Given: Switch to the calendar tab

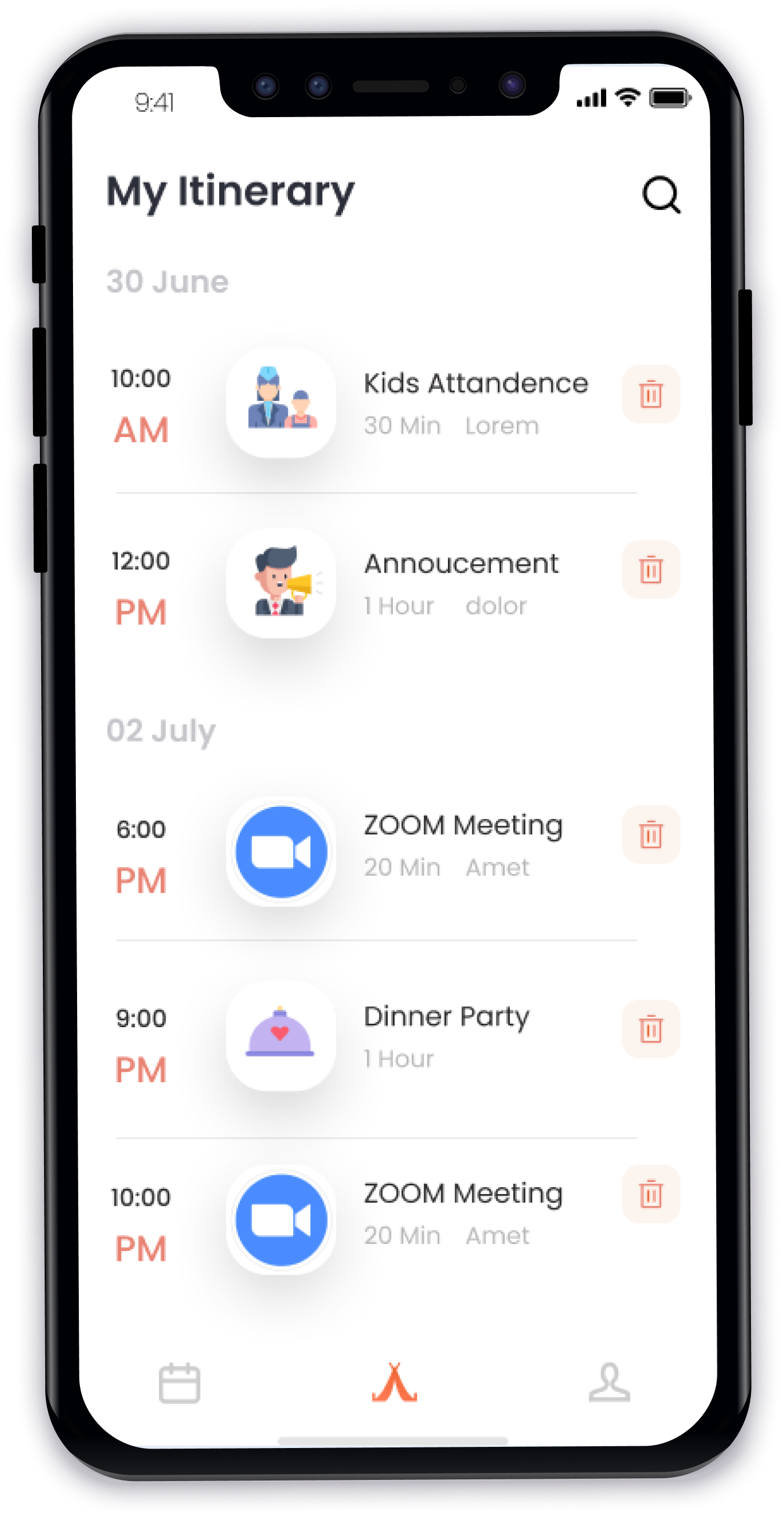Looking at the screenshot, I should point(180,1382).
